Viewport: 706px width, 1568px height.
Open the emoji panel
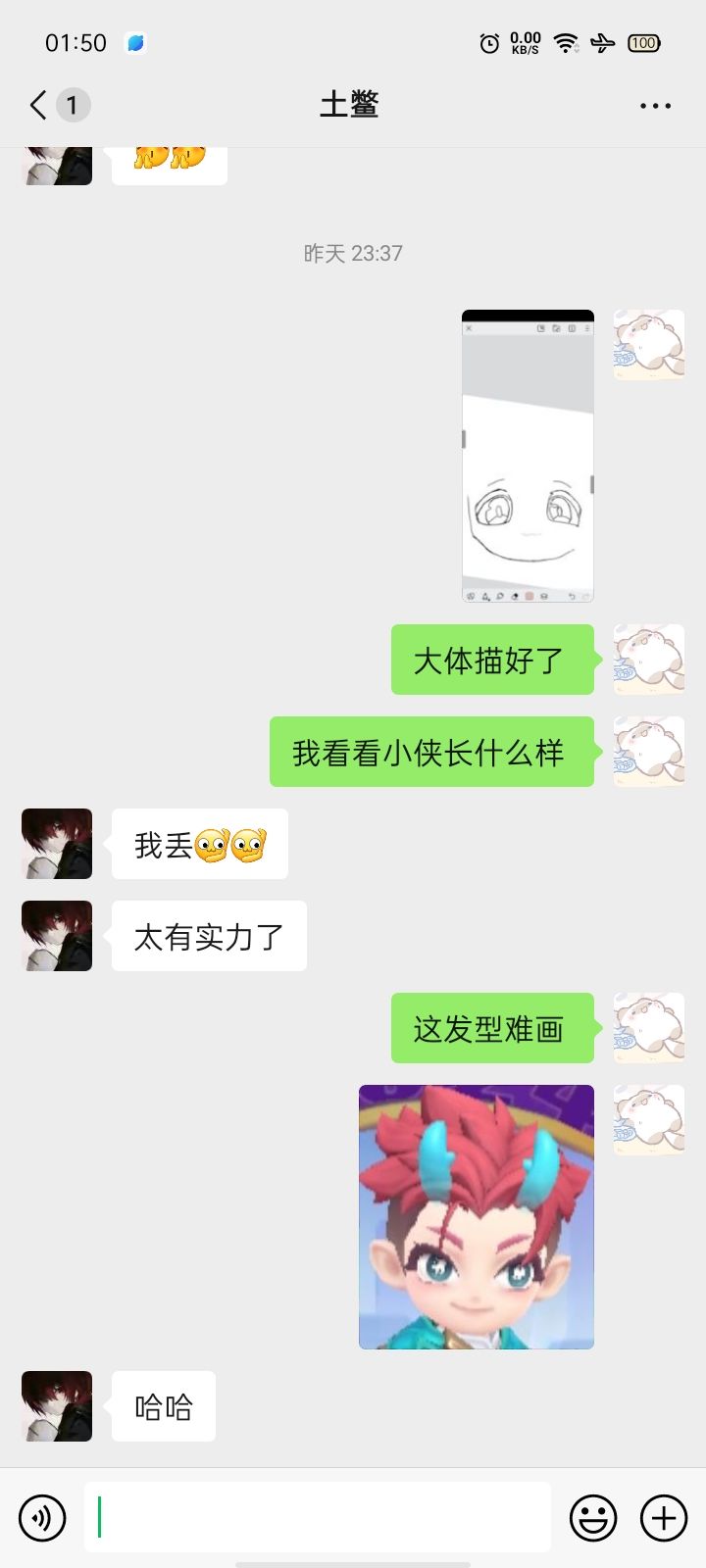(x=591, y=1516)
